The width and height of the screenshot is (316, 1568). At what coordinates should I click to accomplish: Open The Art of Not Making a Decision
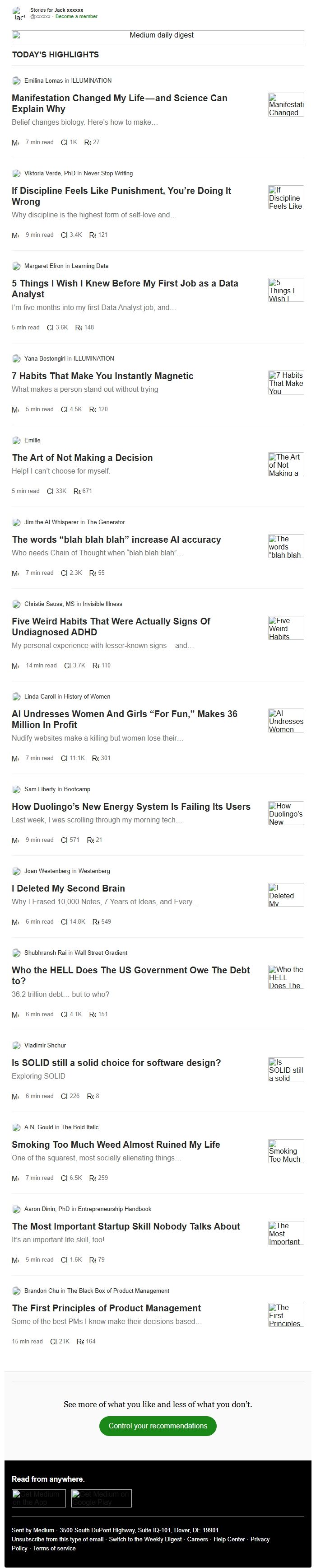82,458
